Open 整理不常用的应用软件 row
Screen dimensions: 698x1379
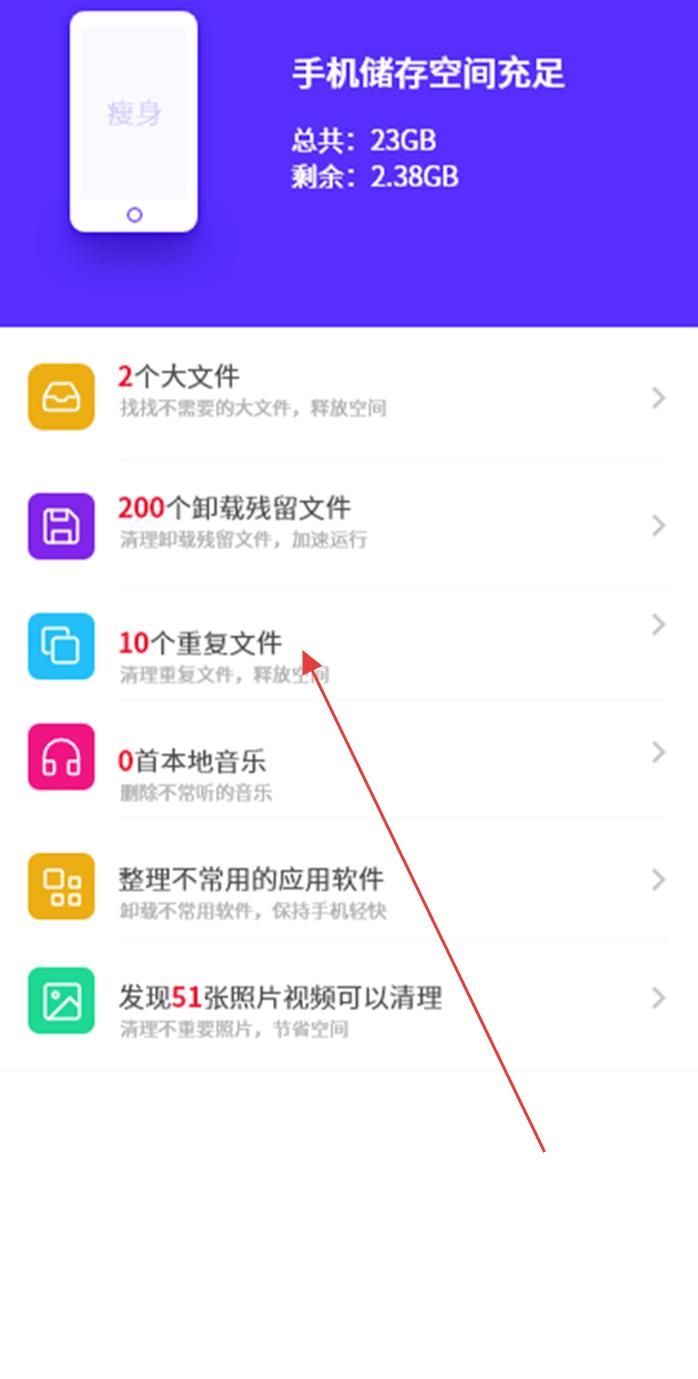[x=349, y=882]
